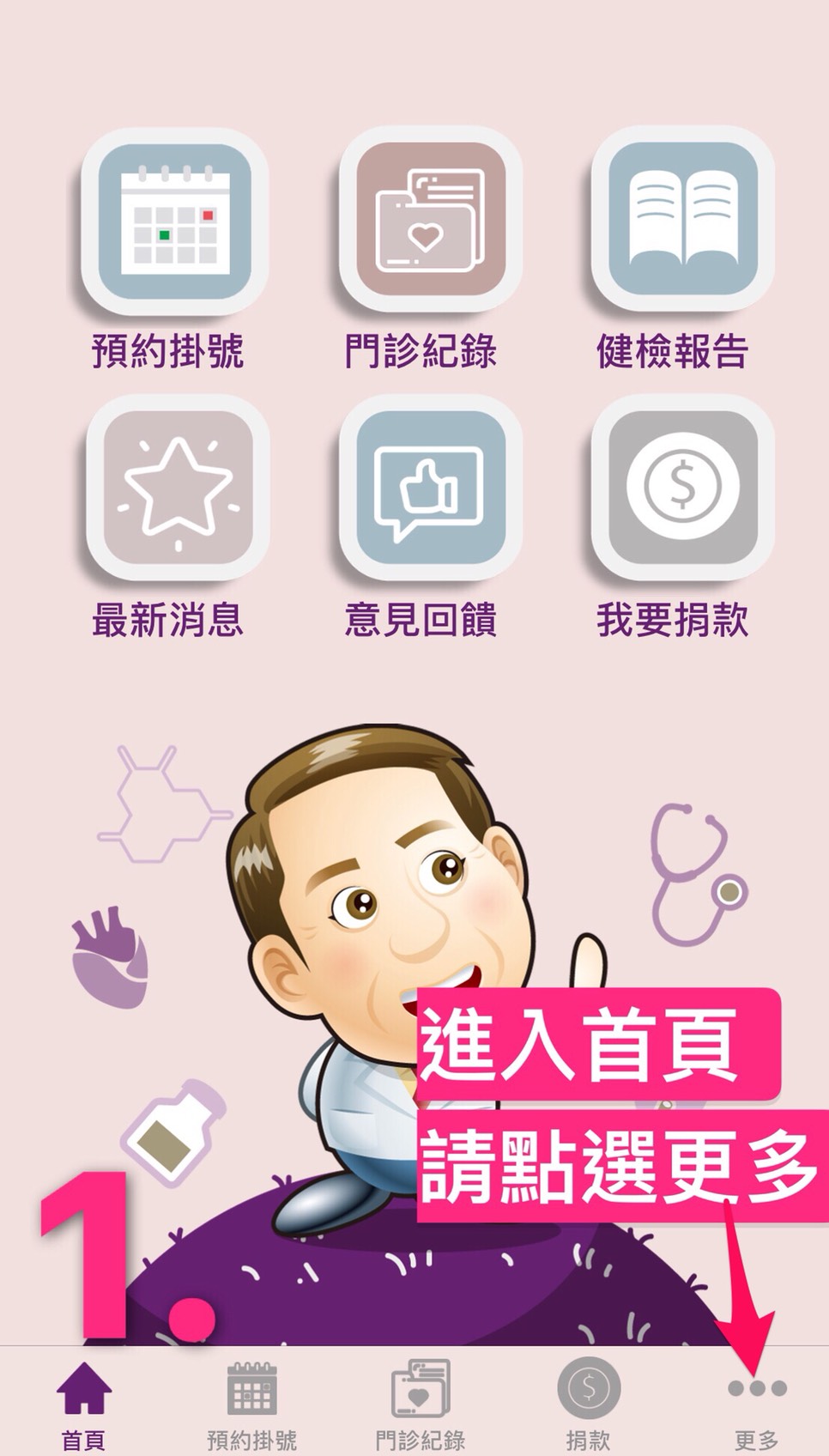Open 預約掛號 appointment registration
The image size is (829, 1456).
(174, 221)
